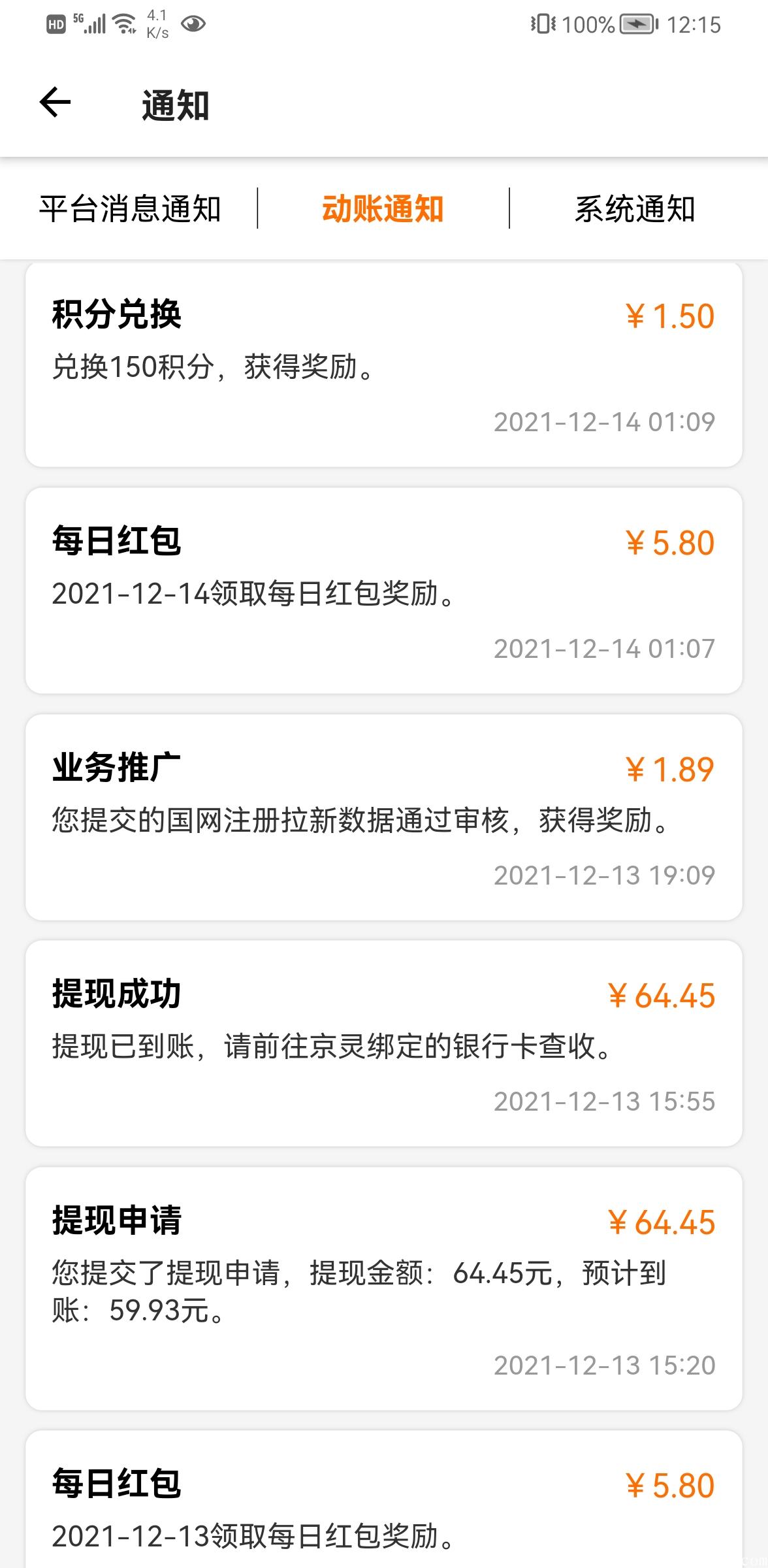
Task: Select the currently active 动账通知 tab
Action: tap(384, 209)
